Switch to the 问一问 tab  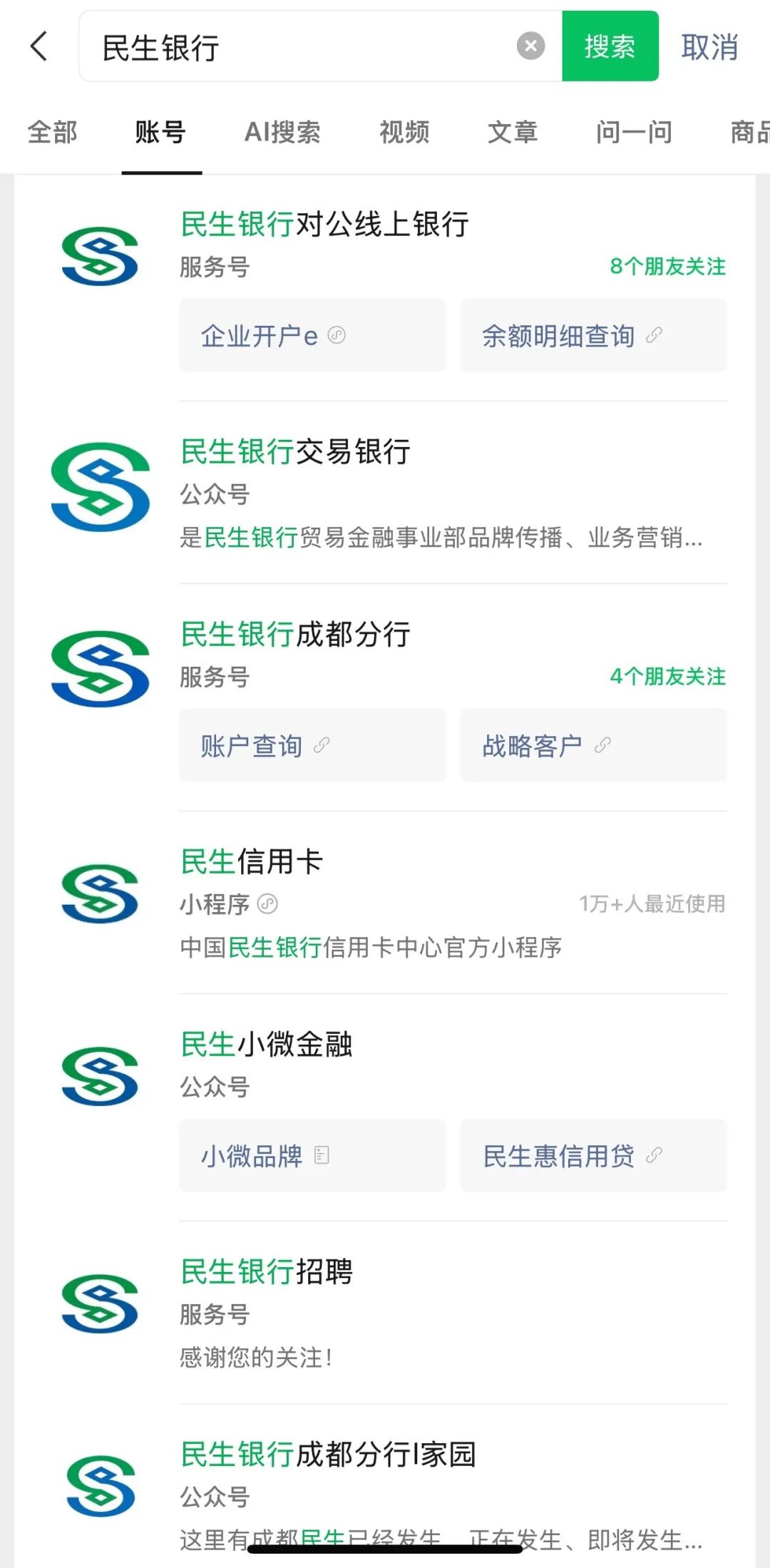[x=634, y=133]
